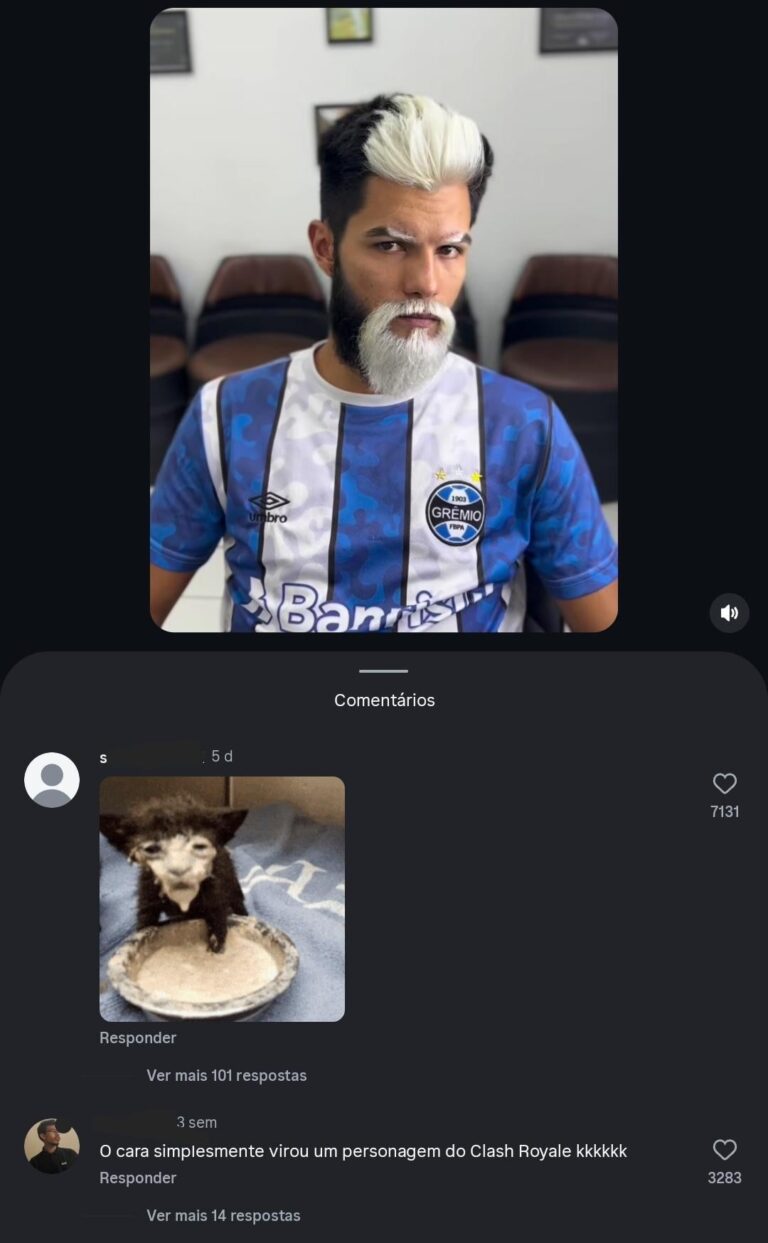Open the Clash Royale commenter's profile picture
The image size is (768, 1243).
pyautogui.click(x=52, y=1146)
